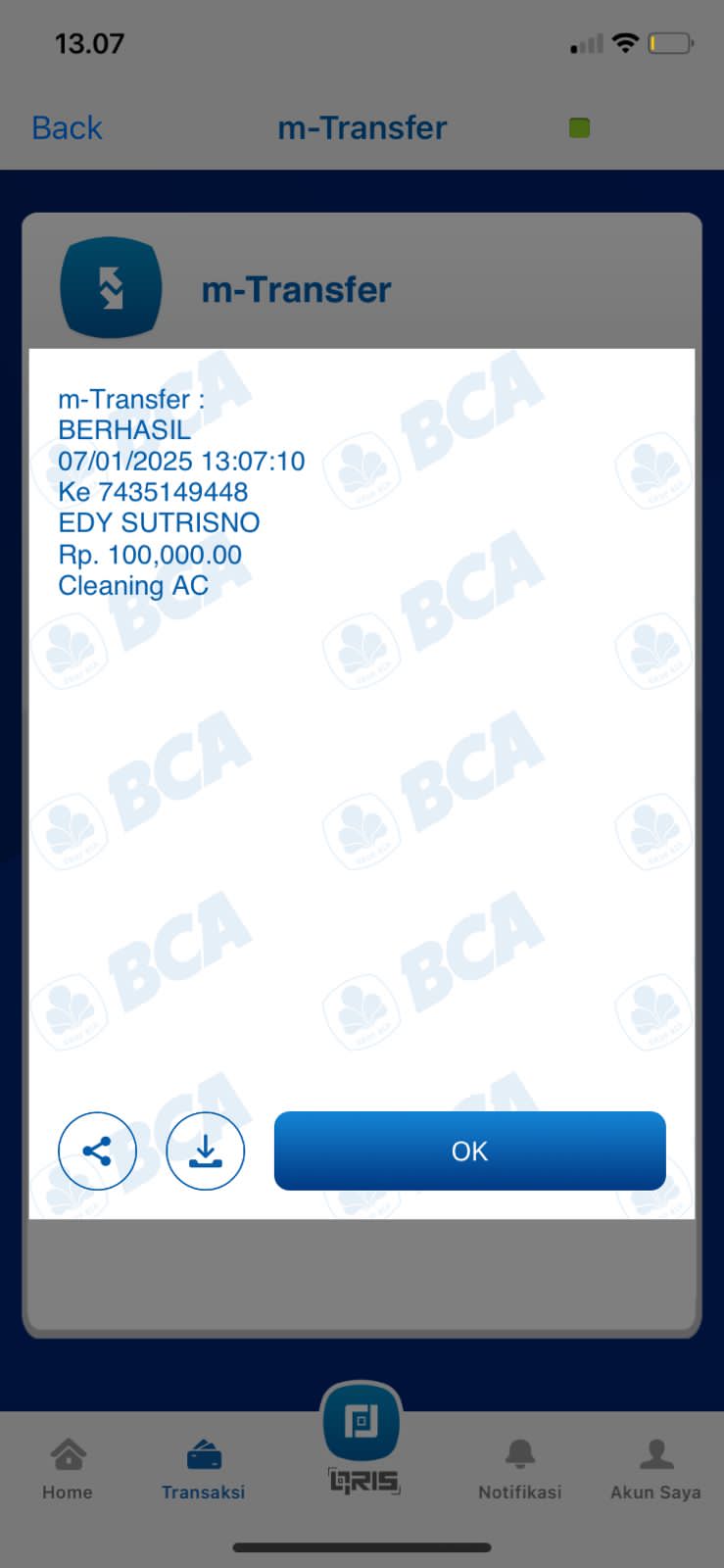Switch to the Home tab
This screenshot has width=724, height=1568.
(68, 1467)
